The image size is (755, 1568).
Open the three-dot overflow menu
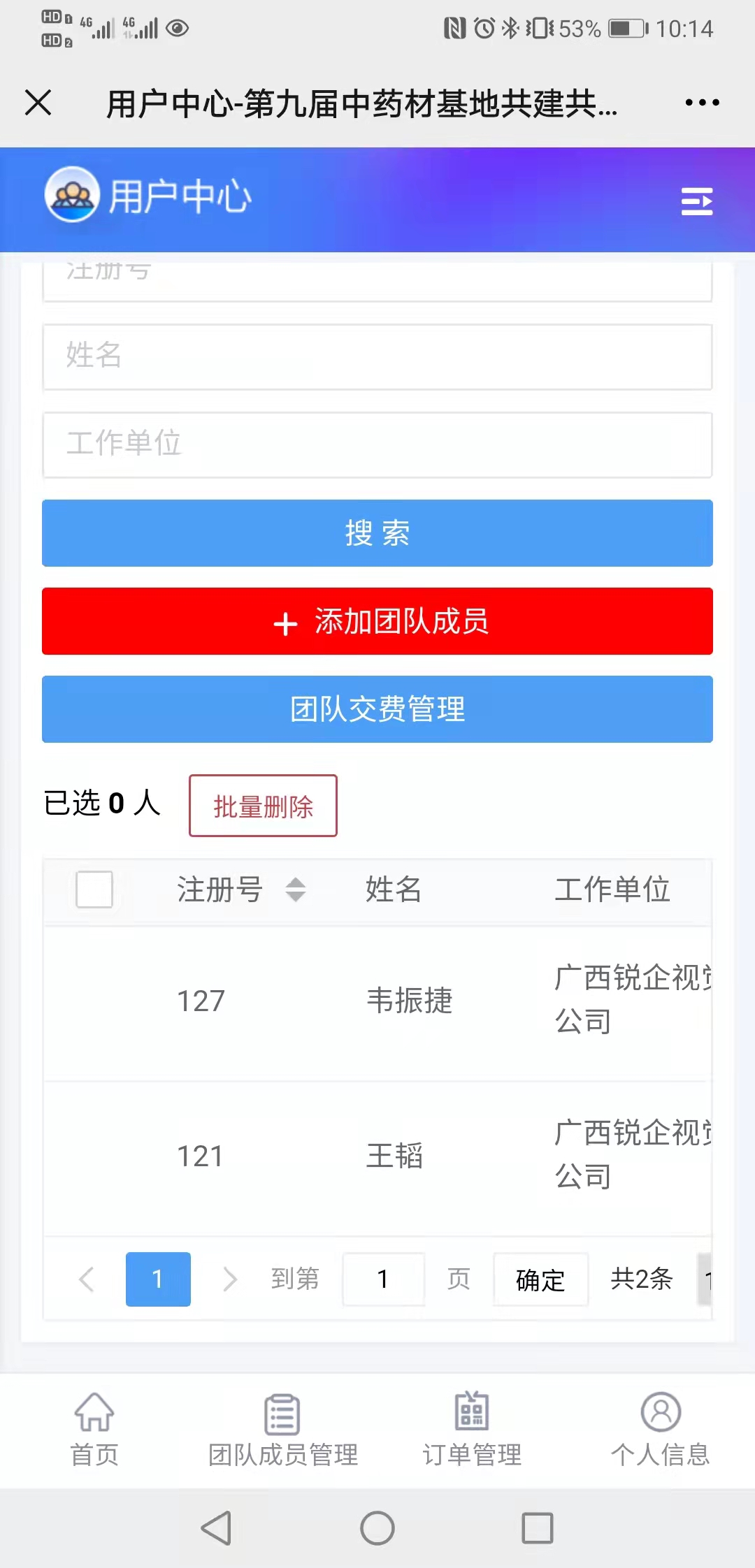(702, 103)
